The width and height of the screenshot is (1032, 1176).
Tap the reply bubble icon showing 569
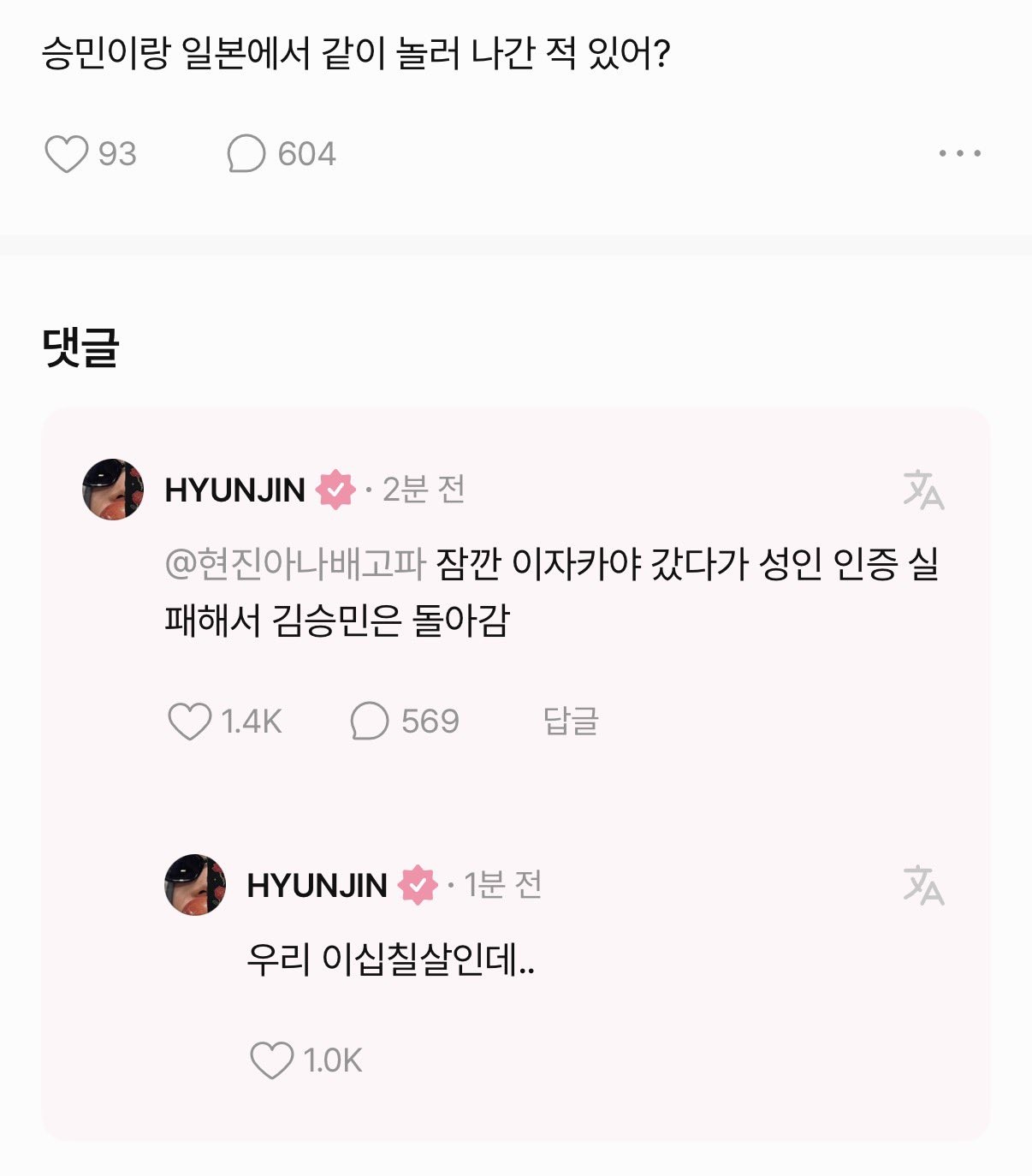[368, 720]
